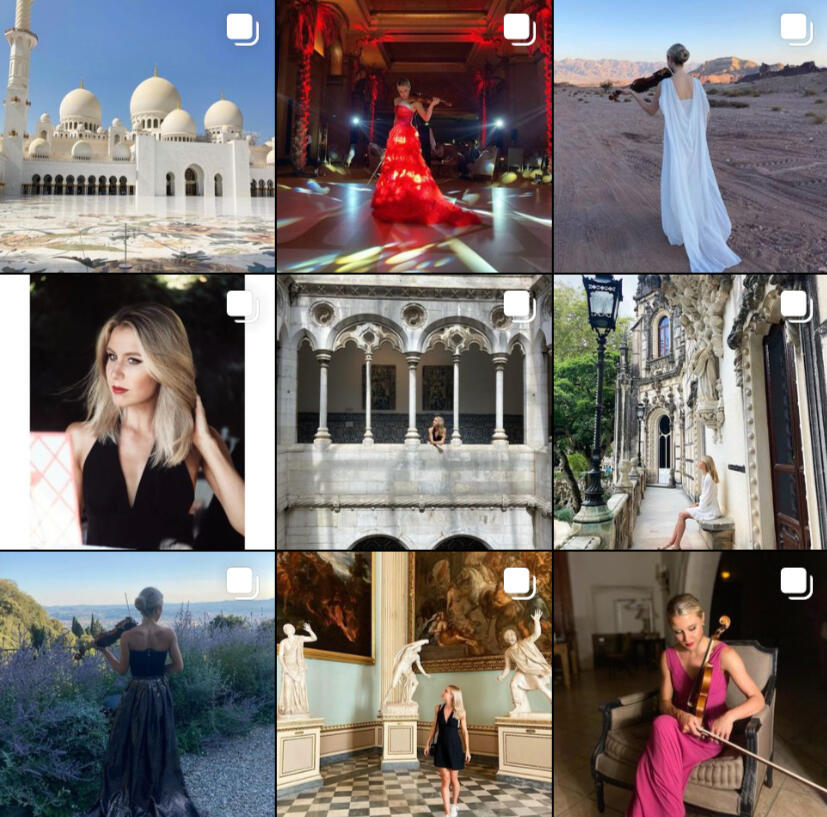Image resolution: width=827 pixels, height=817 pixels.
Task: Open the pink jumpsuit violinist in armchair post
Action: 690,684
